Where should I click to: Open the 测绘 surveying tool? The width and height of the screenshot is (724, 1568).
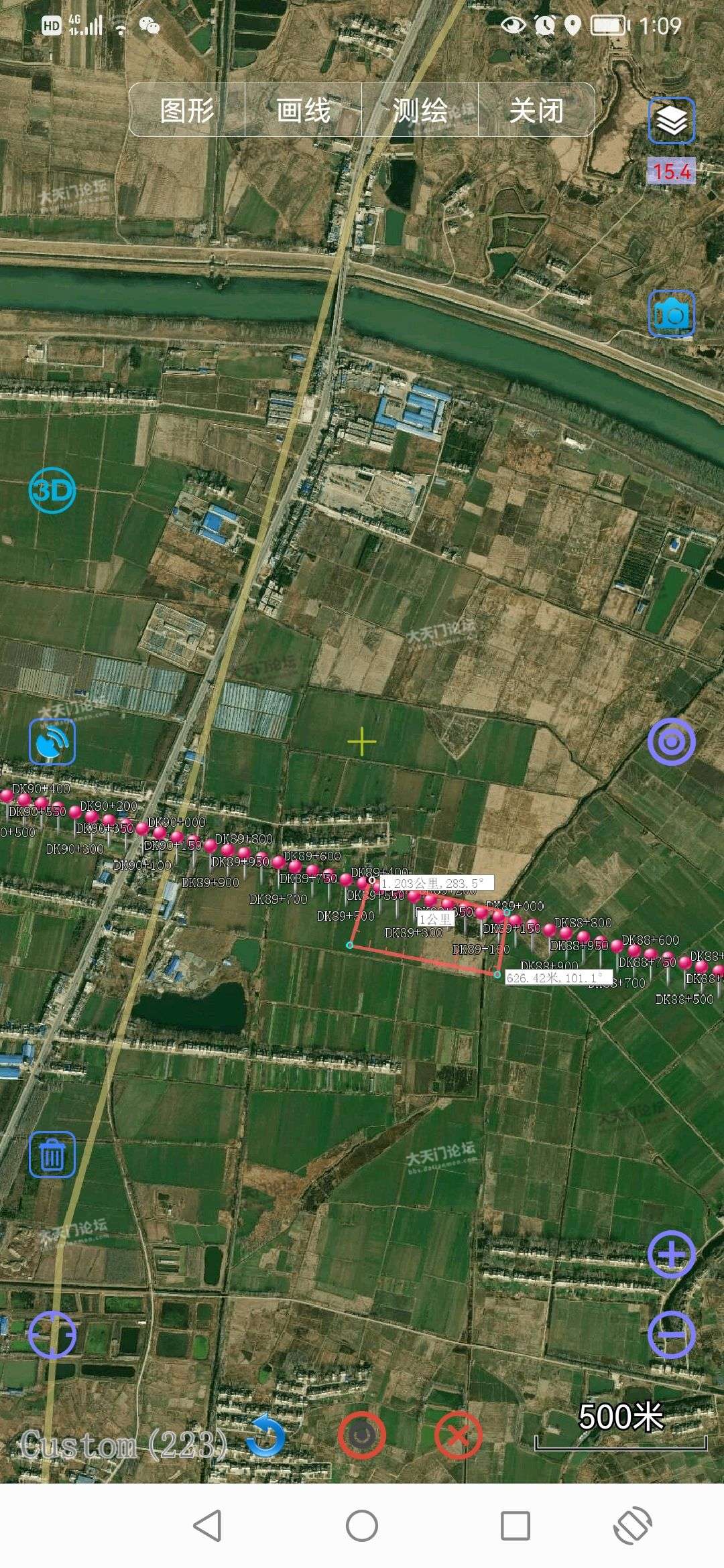pos(420,110)
